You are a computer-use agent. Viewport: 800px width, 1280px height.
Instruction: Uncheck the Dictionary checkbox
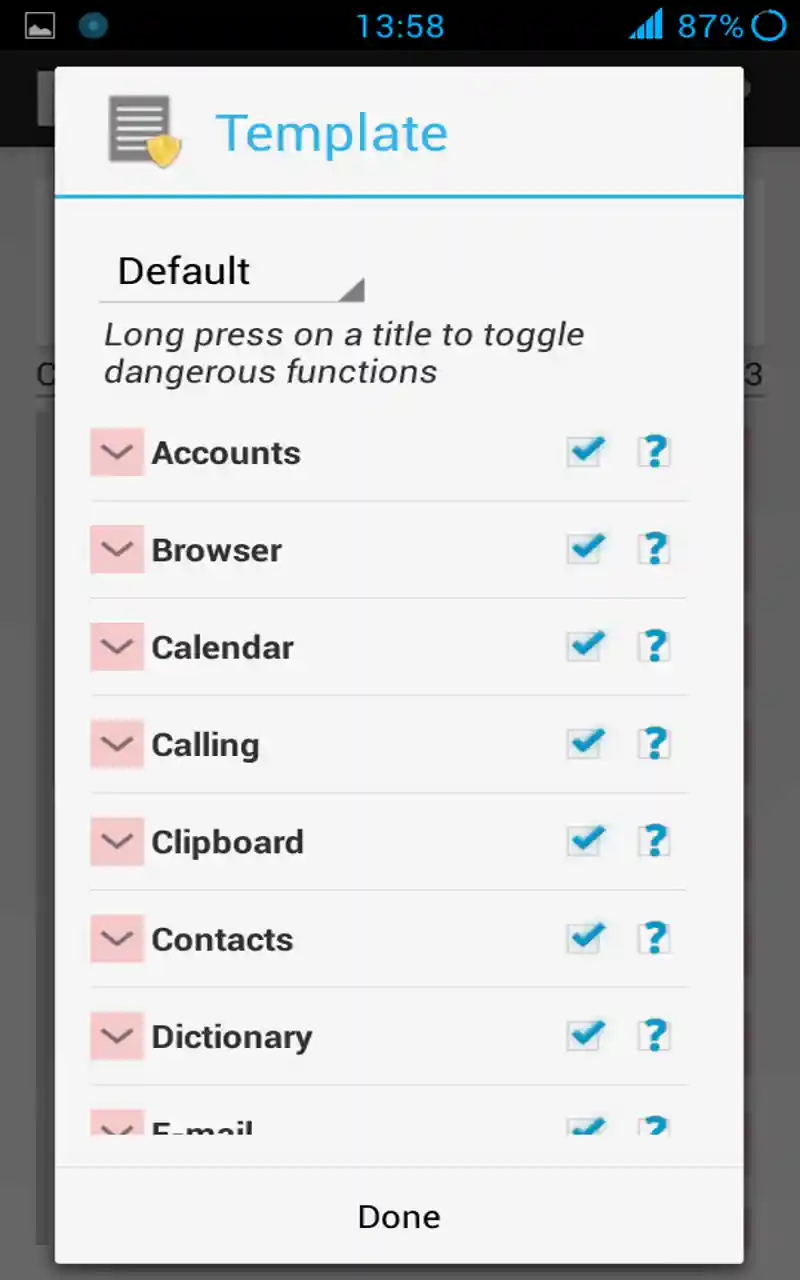(x=585, y=1036)
